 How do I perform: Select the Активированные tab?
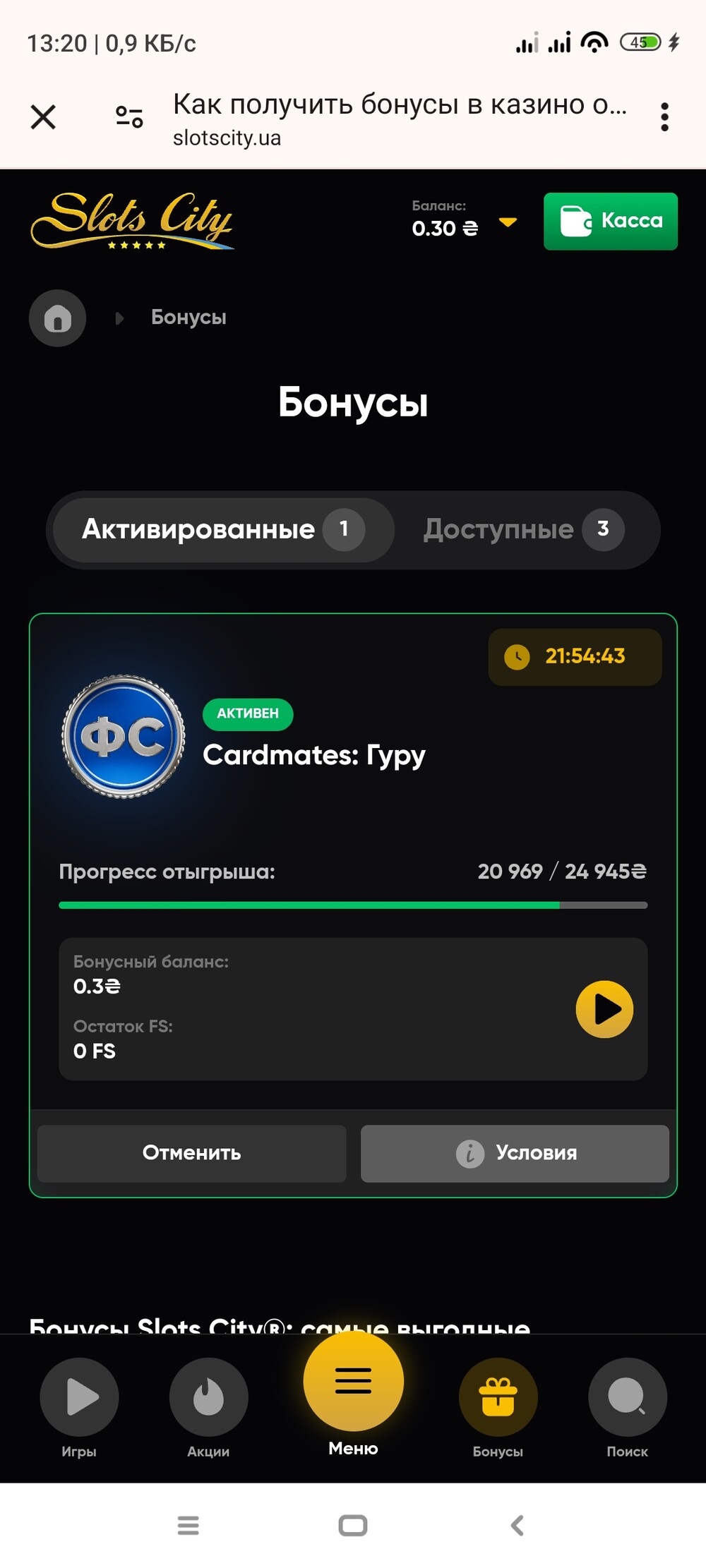click(x=223, y=529)
